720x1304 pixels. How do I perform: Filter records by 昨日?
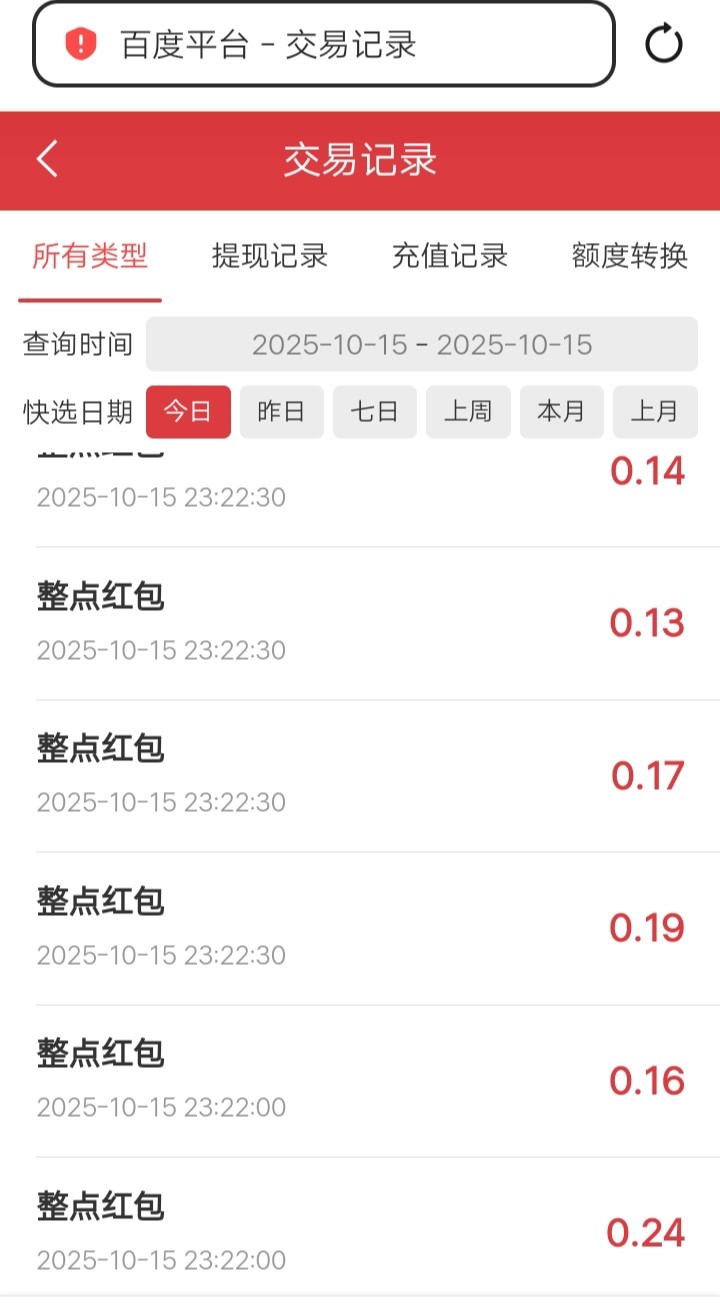[281, 412]
